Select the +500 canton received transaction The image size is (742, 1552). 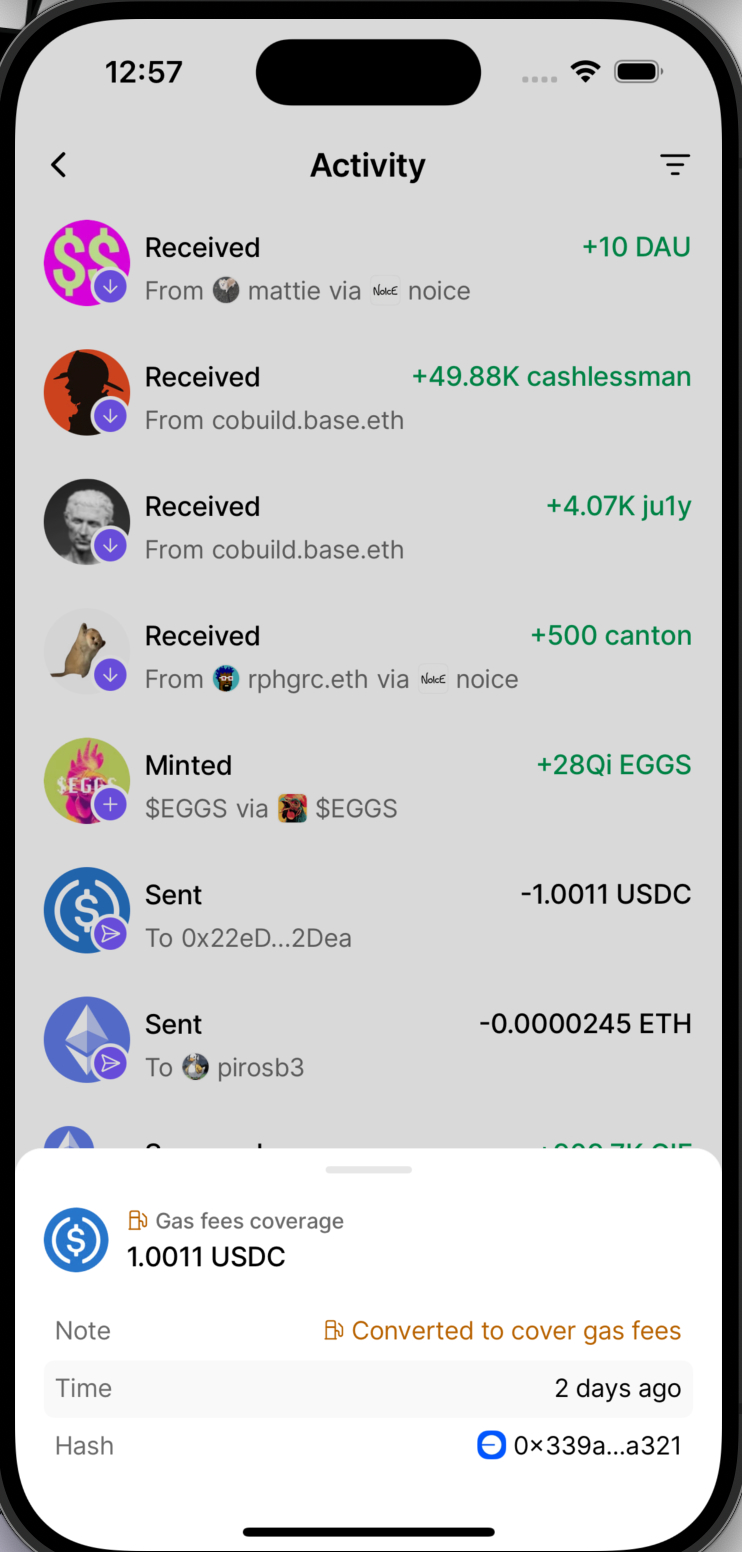click(368, 656)
